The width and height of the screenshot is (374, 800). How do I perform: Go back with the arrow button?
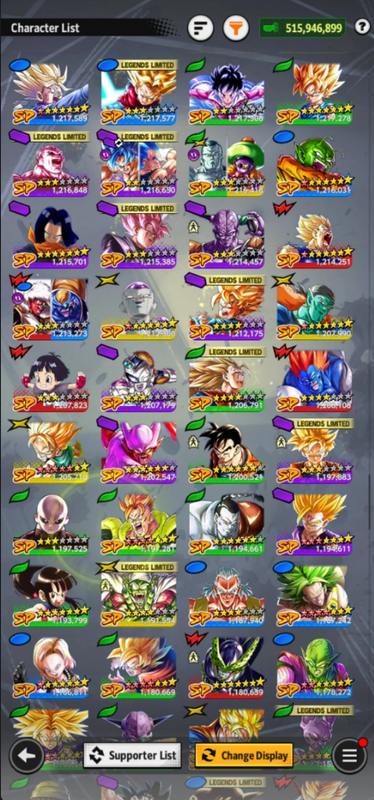27,756
